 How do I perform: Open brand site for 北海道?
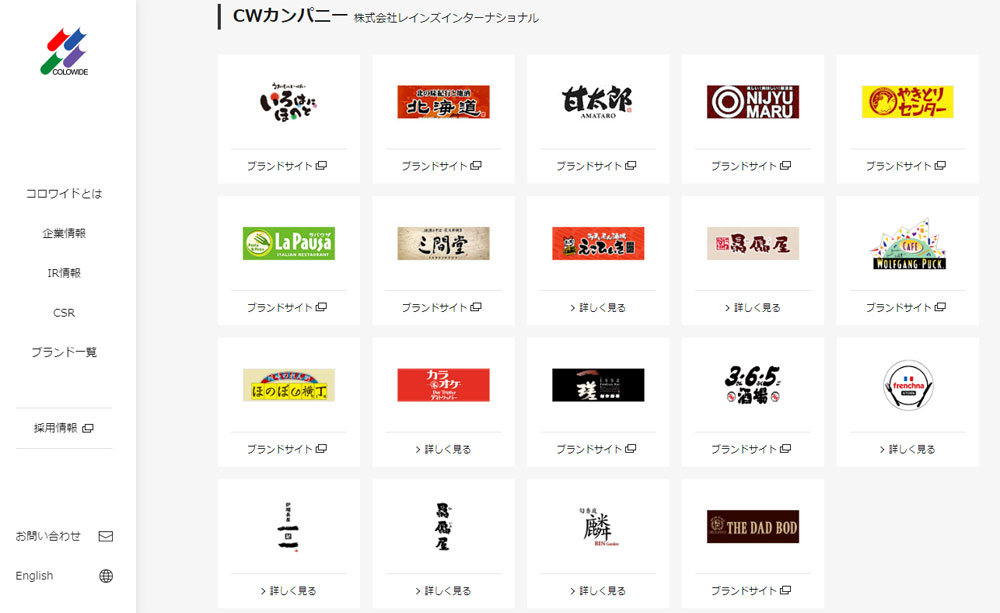pyautogui.click(x=443, y=166)
